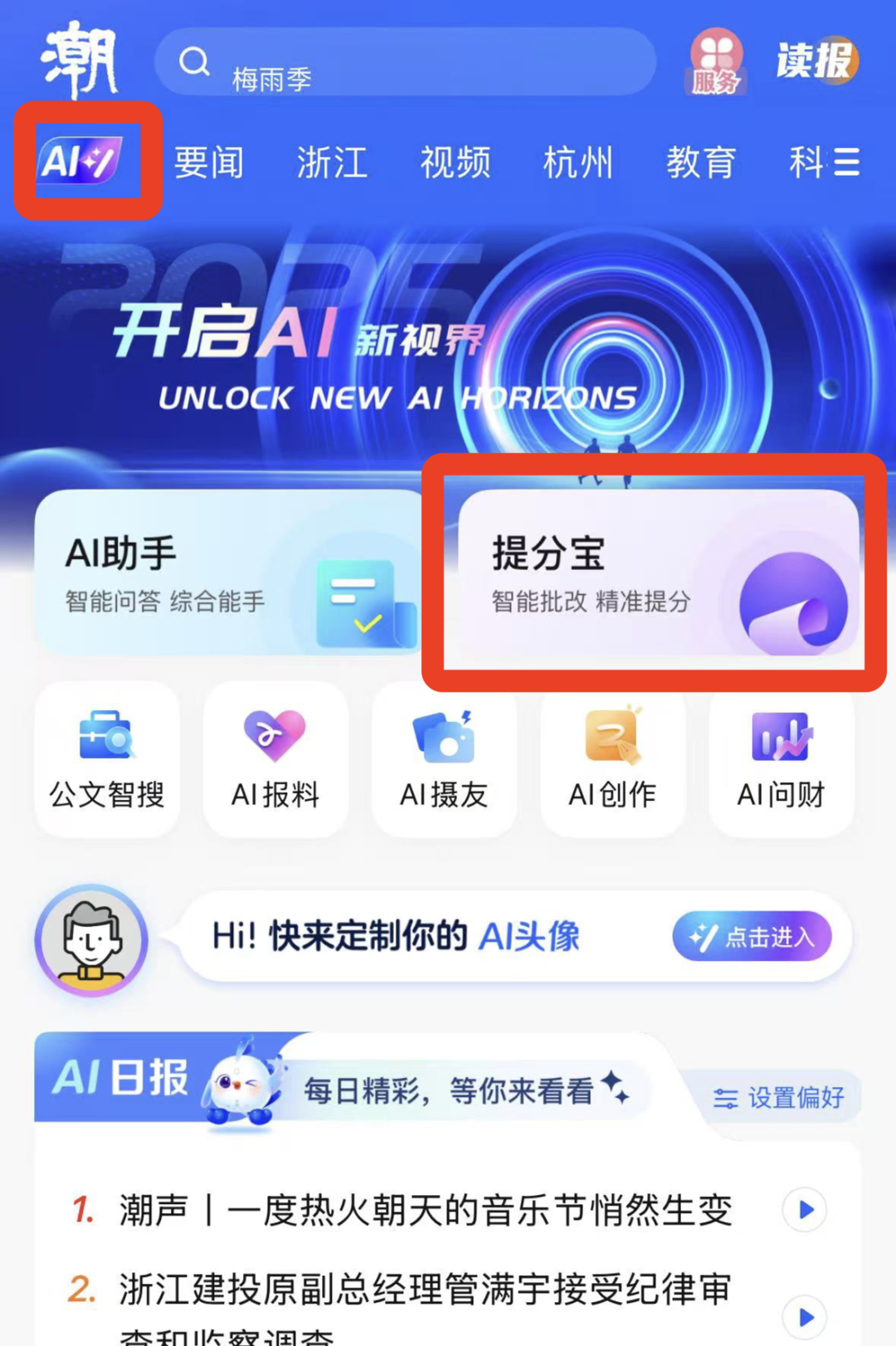Switch to the 杭州 tab
Screen dimensions: 896x1346
coord(577,162)
